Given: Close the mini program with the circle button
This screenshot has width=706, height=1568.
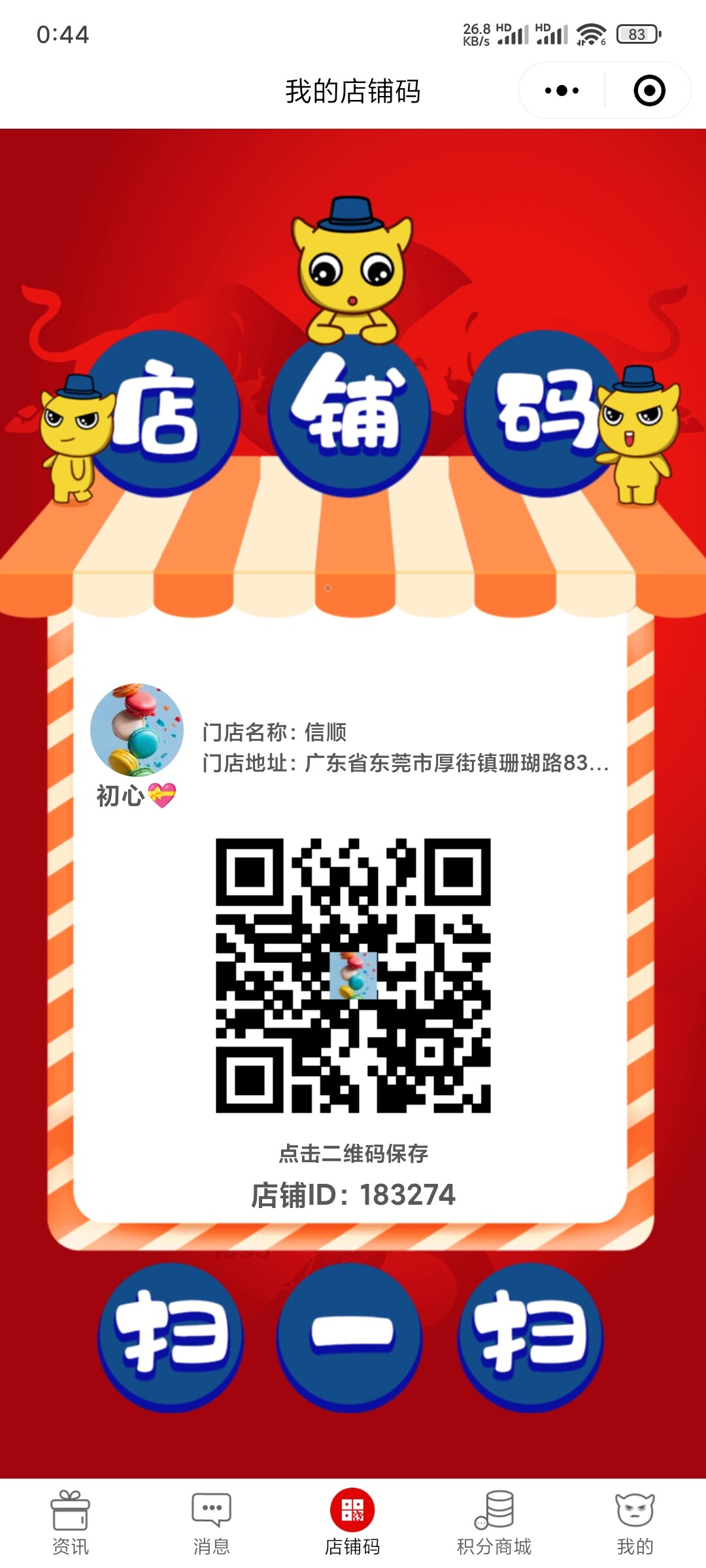Looking at the screenshot, I should pyautogui.click(x=649, y=91).
